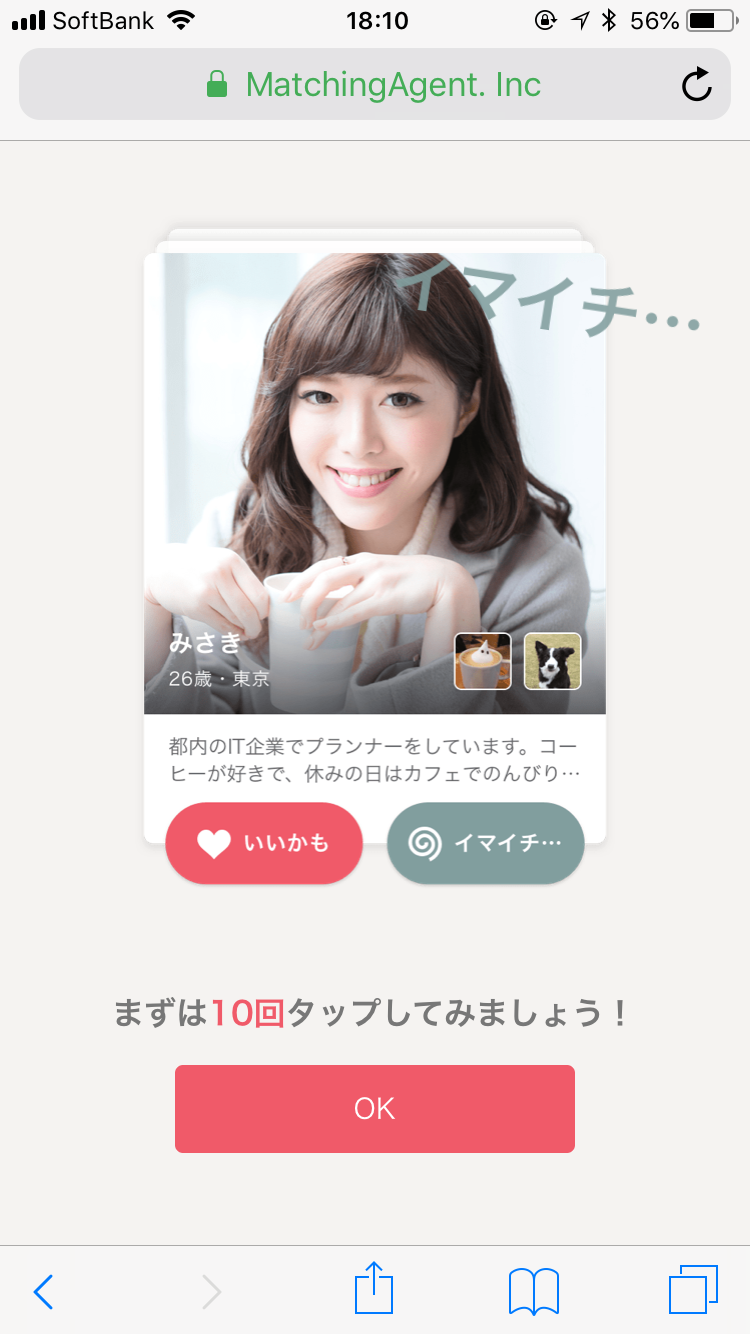Screen dimensions: 750x1334
Task: Go back to the previous page
Action: 43,1291
